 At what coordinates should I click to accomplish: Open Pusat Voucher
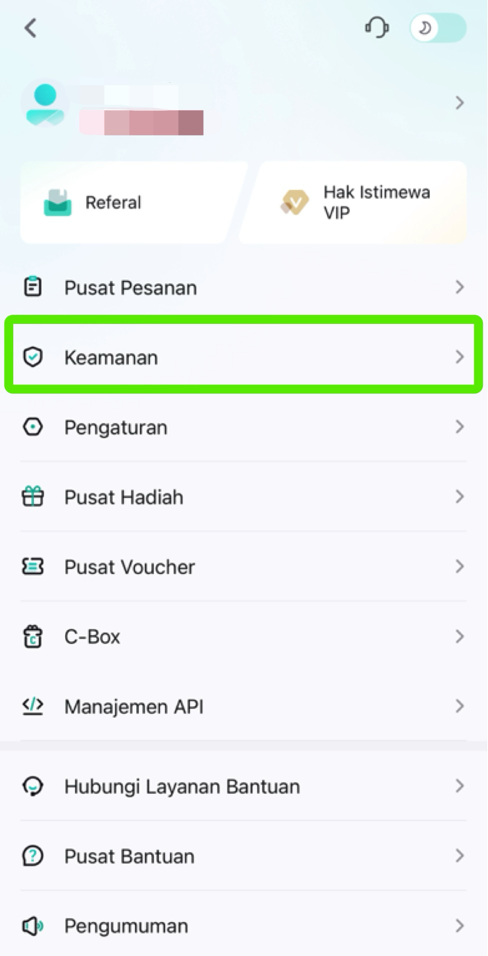pos(244,566)
